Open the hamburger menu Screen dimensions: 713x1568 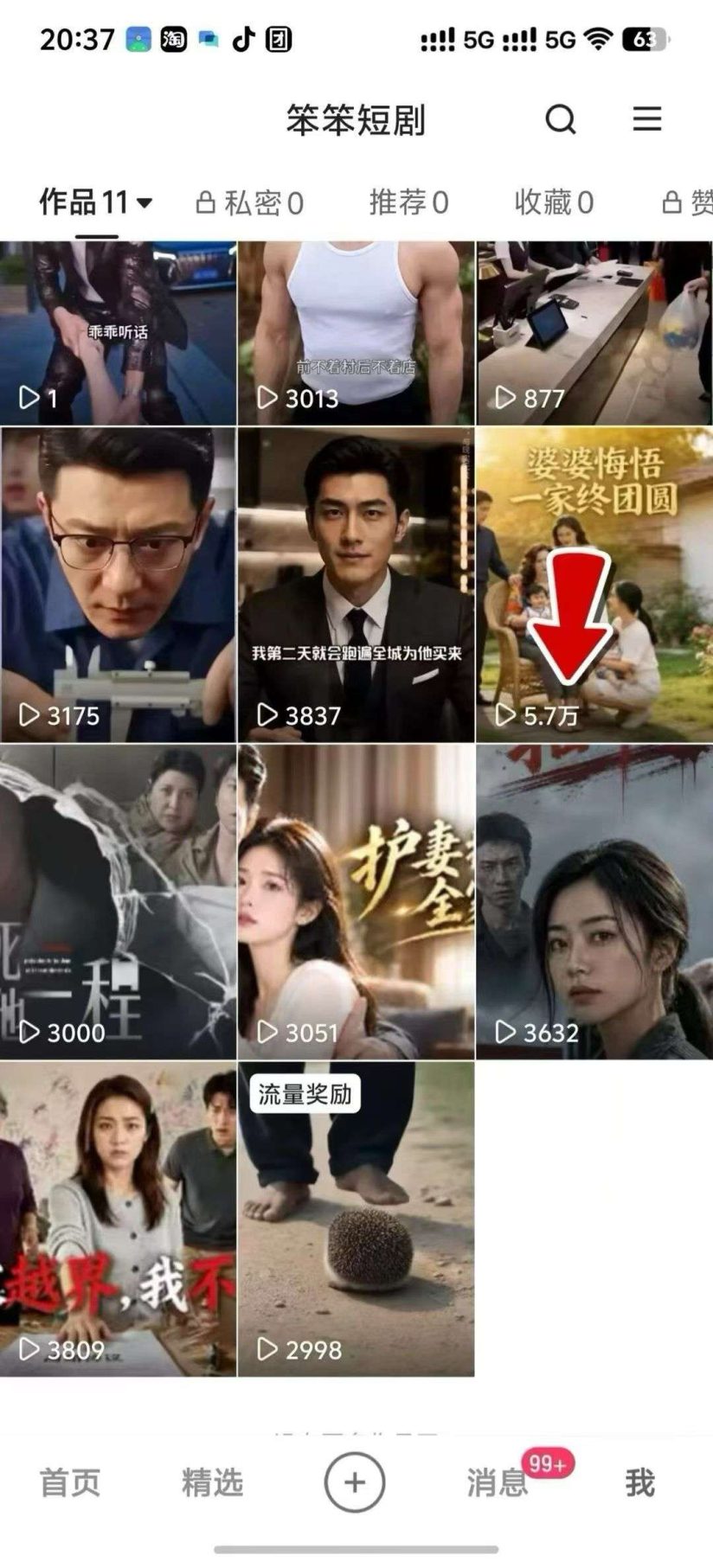pyautogui.click(x=647, y=119)
